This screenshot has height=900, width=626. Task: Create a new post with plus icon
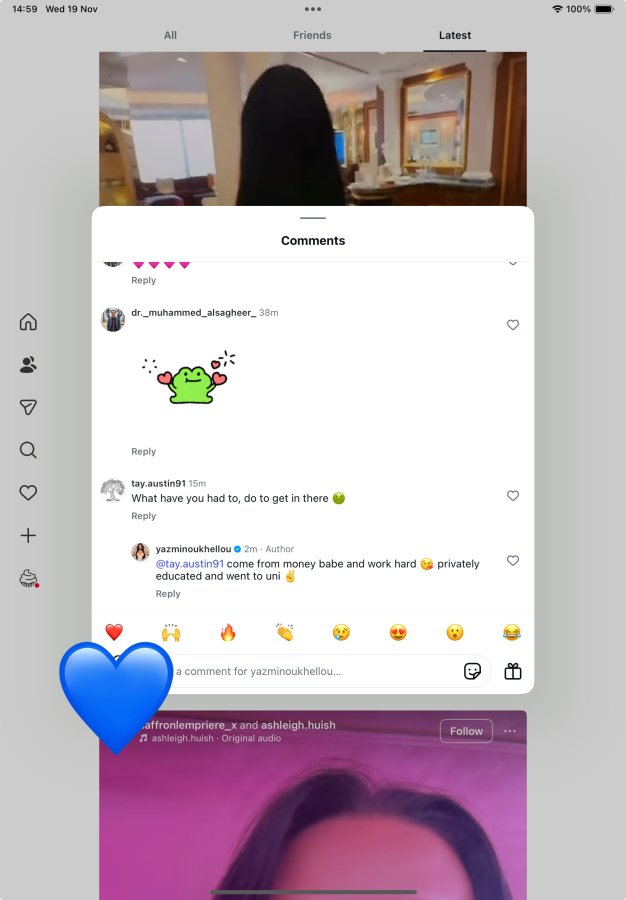28,536
